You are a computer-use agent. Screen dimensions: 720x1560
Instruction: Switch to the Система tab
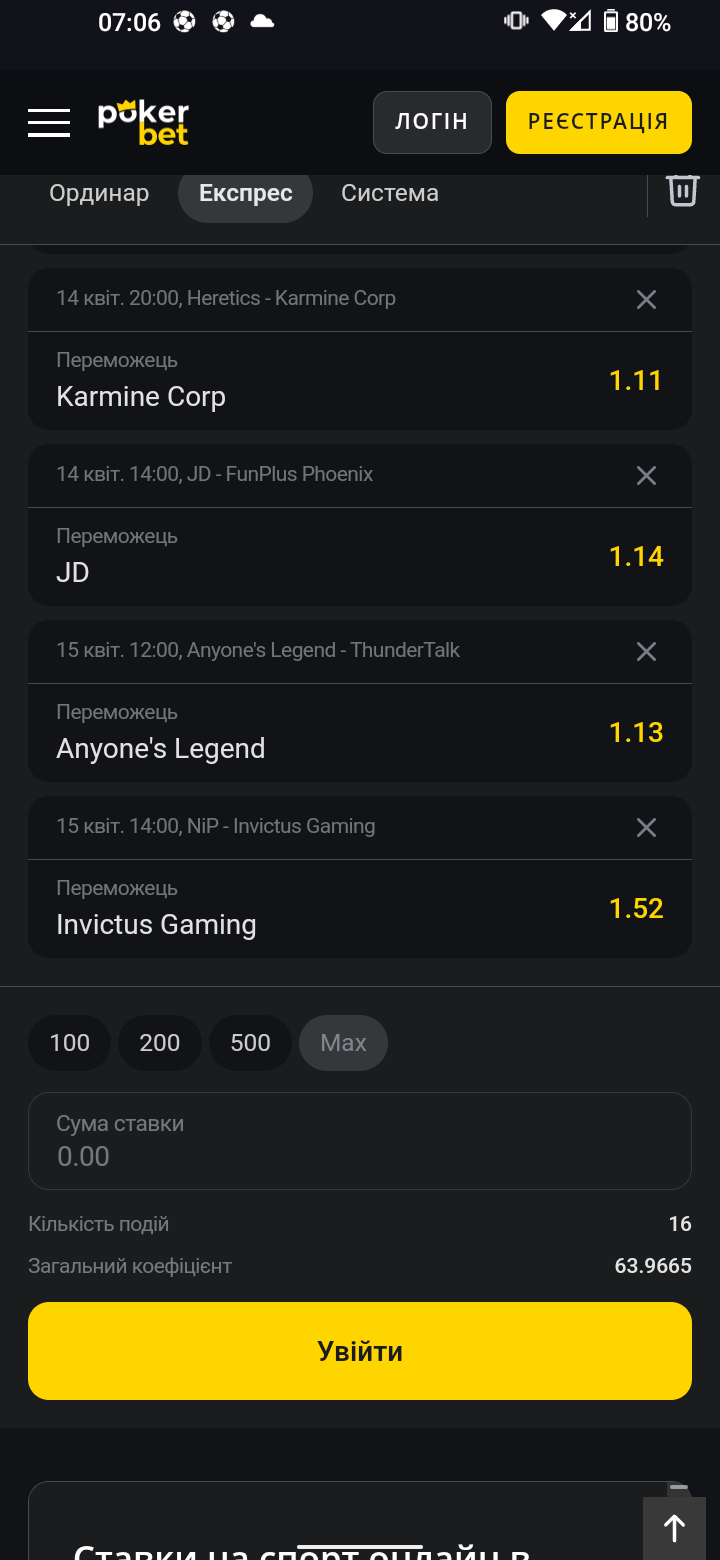[390, 193]
